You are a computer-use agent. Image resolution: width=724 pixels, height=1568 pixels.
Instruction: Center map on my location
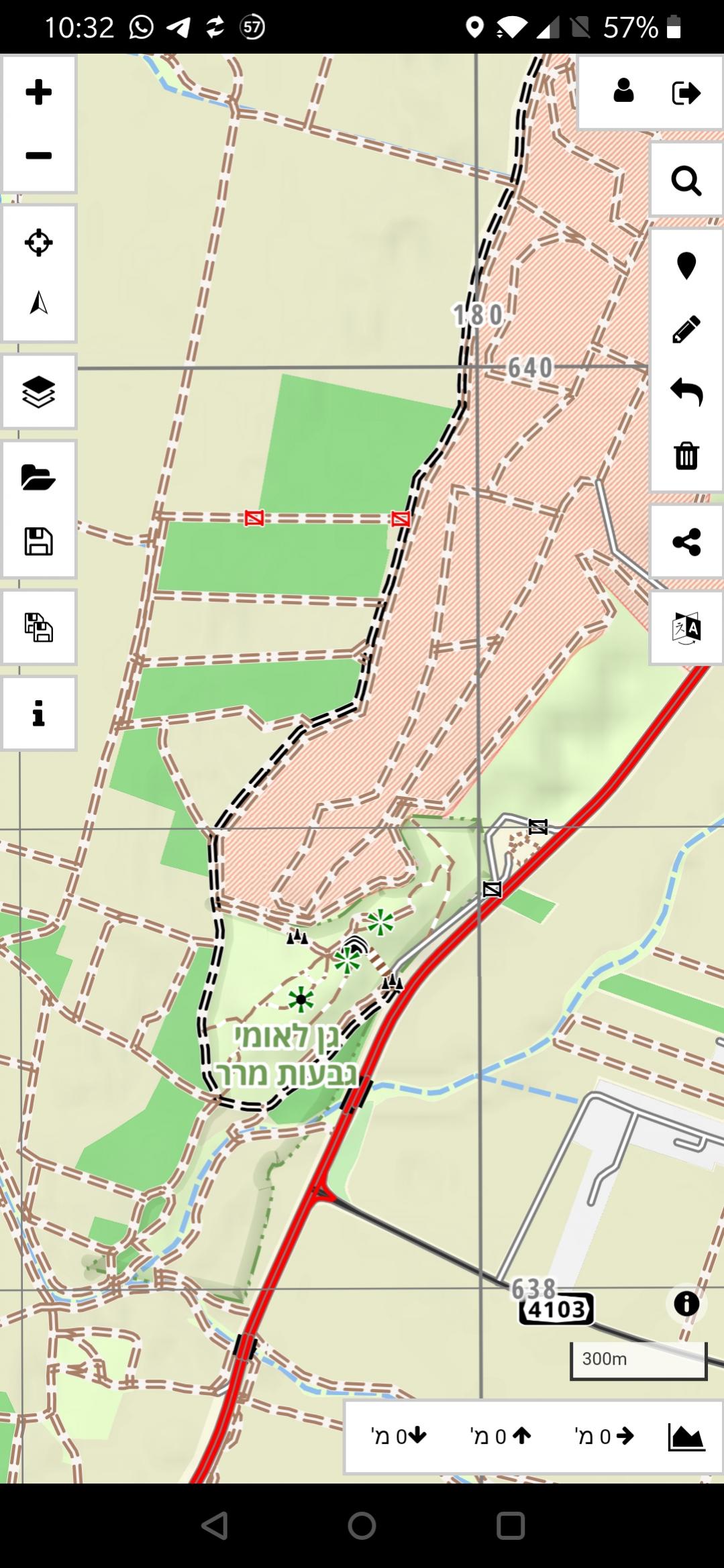[x=39, y=242]
